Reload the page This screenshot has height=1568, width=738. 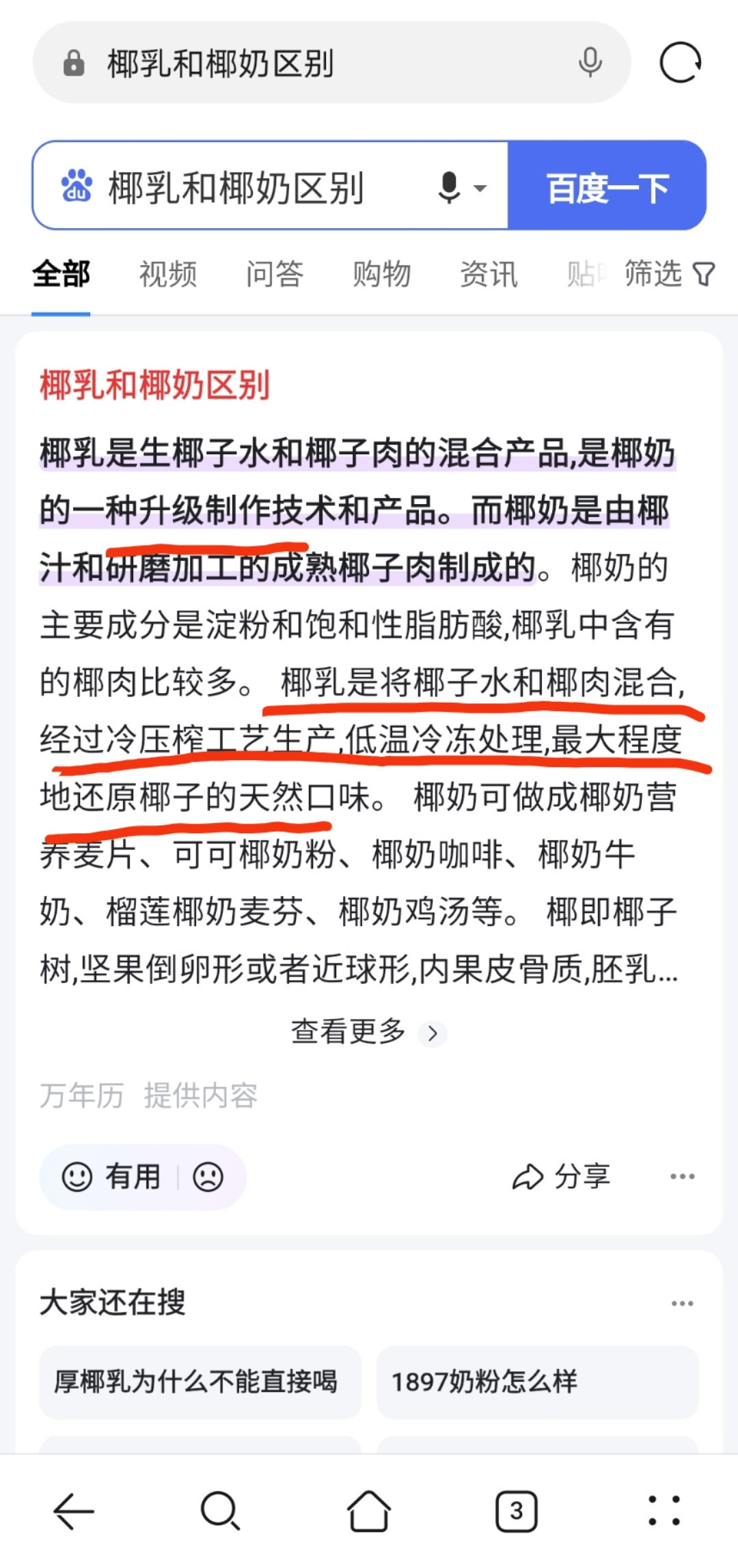pyautogui.click(x=680, y=63)
